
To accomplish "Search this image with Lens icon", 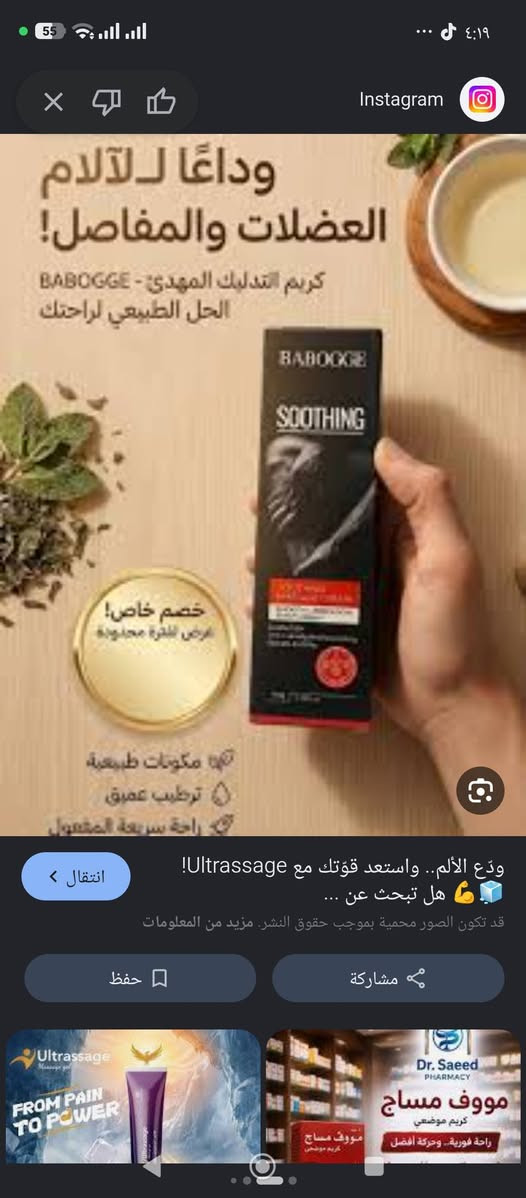I will pyautogui.click(x=480, y=791).
